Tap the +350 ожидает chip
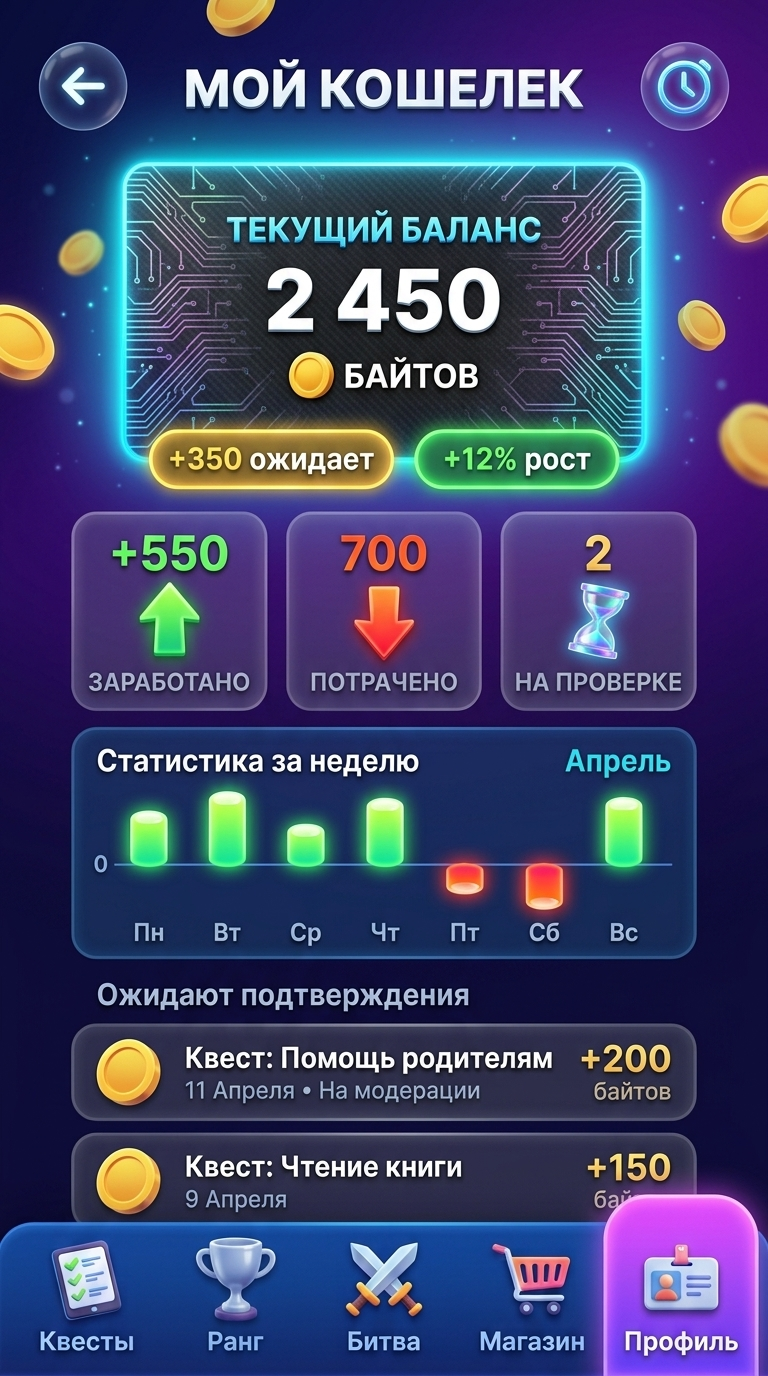 tap(270, 460)
